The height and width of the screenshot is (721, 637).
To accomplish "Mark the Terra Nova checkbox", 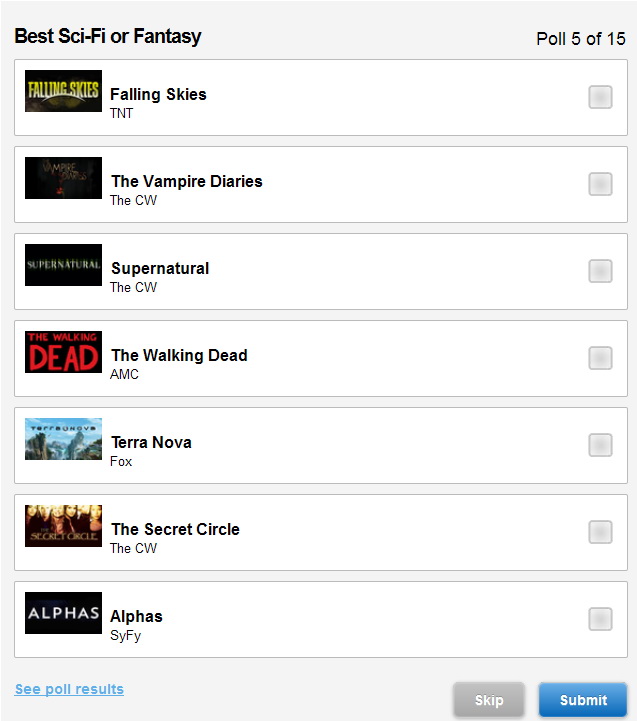I will click(x=600, y=445).
